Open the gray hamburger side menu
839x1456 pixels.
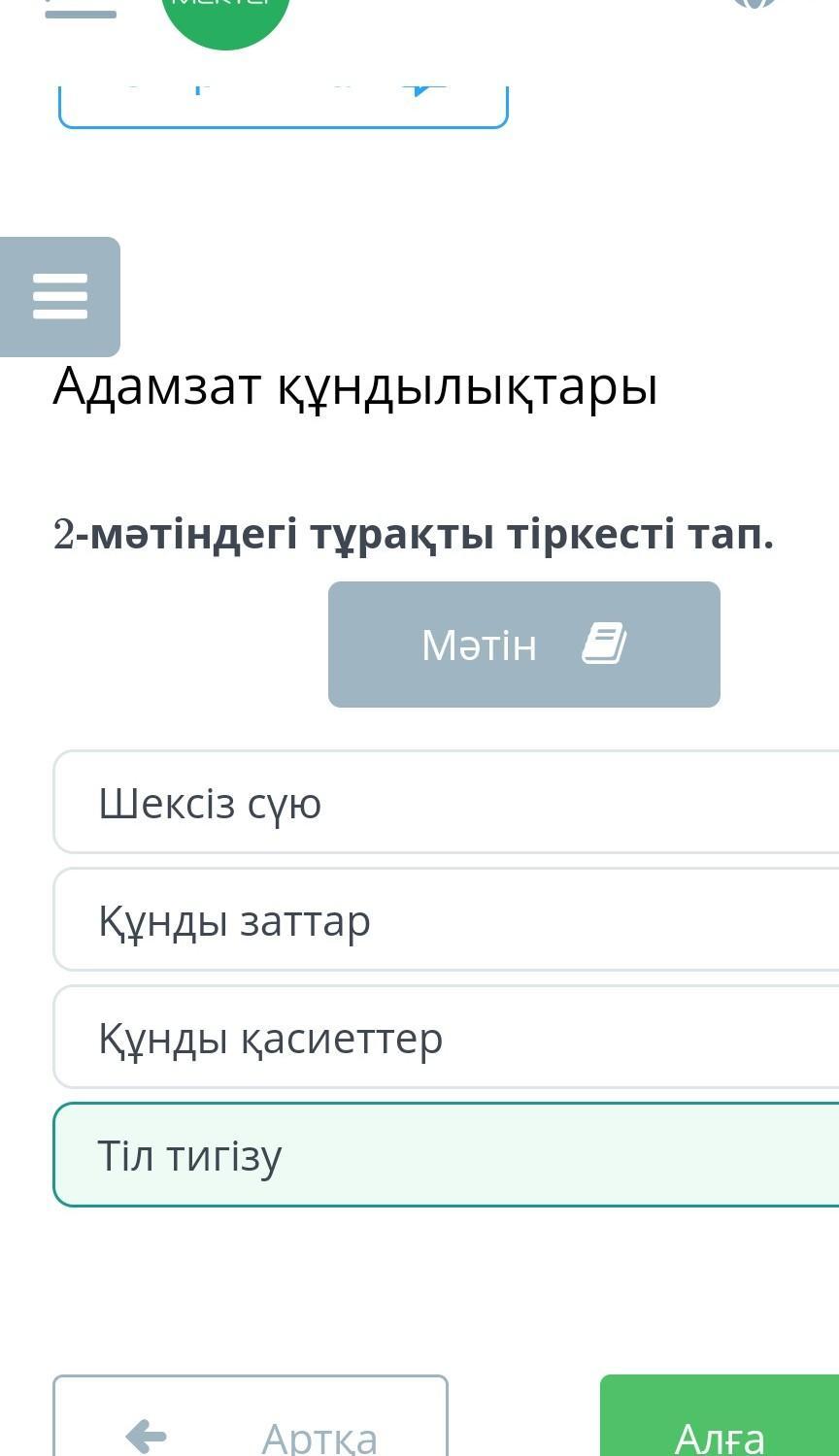60,297
